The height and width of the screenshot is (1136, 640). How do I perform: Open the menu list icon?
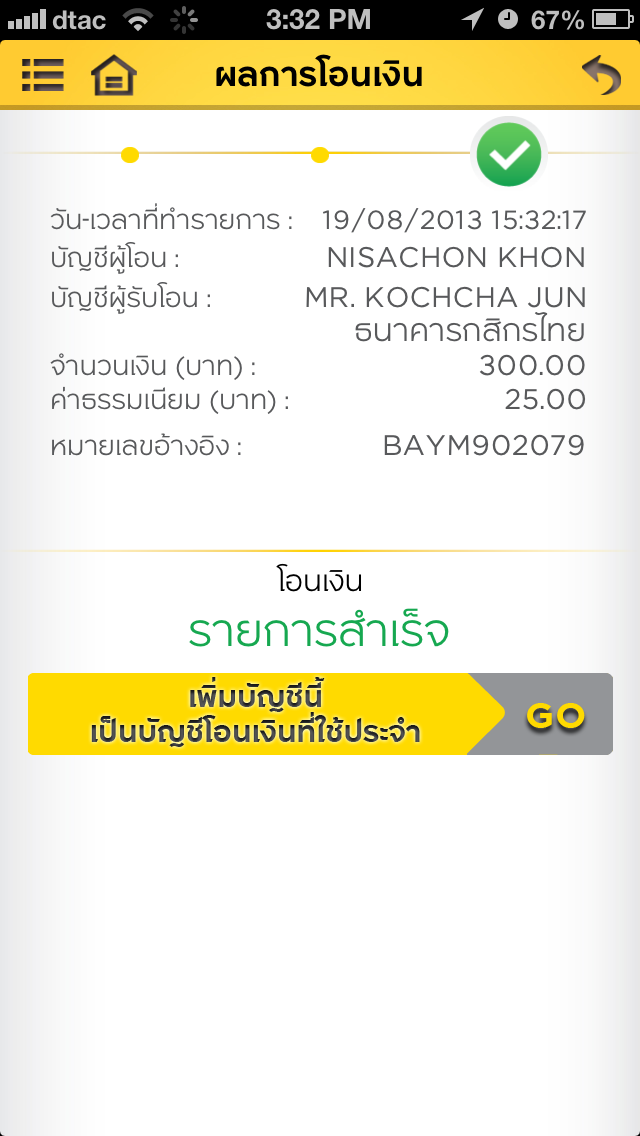tap(43, 74)
